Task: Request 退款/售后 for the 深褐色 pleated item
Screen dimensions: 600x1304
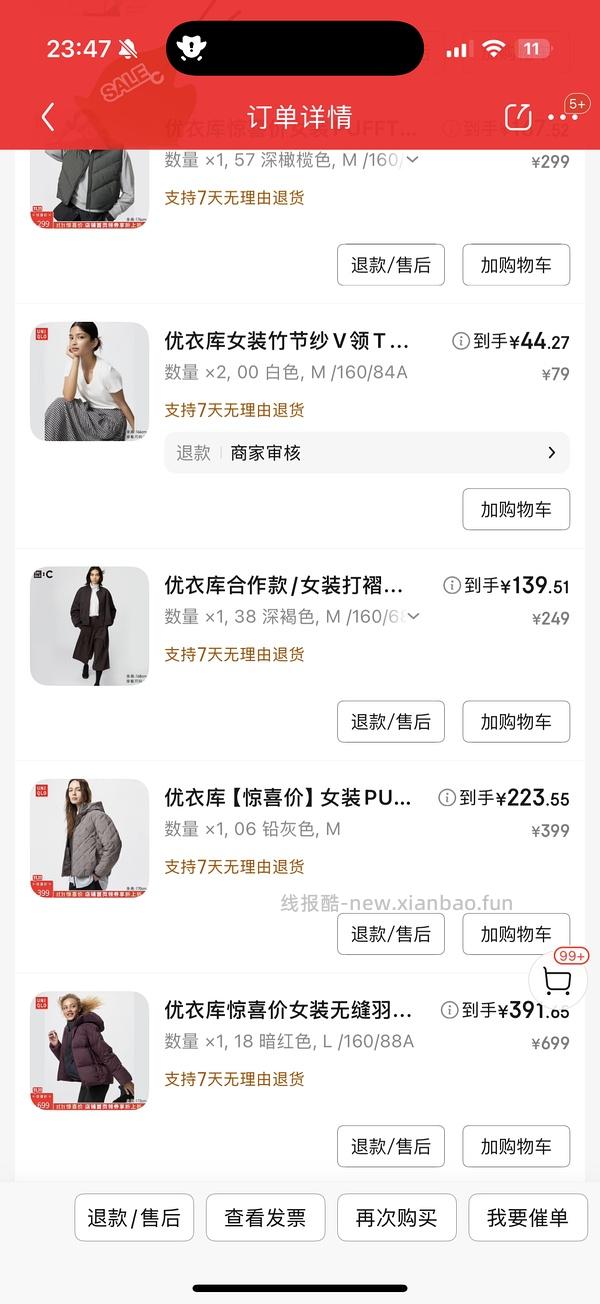Action: pyautogui.click(x=390, y=721)
